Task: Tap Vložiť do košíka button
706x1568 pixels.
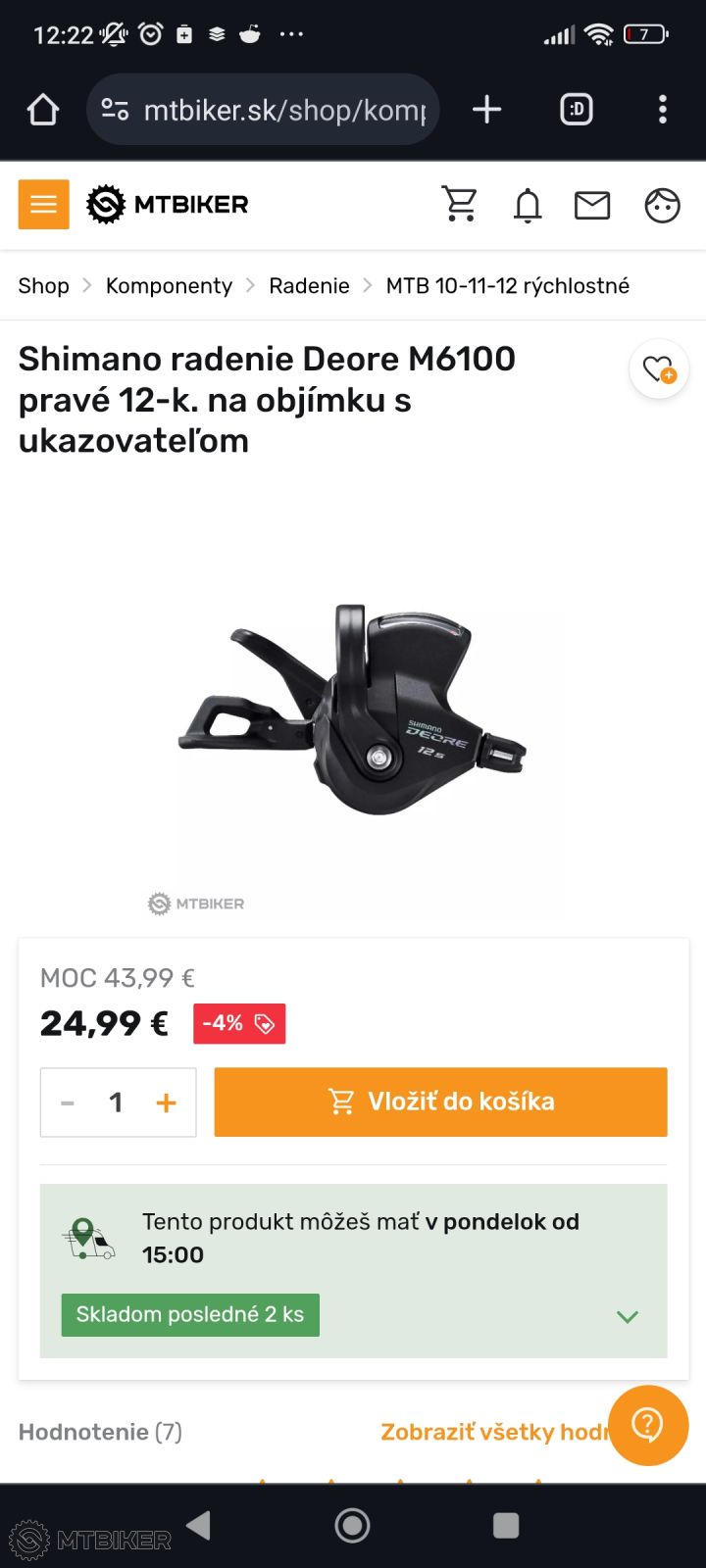Action: pos(440,1102)
